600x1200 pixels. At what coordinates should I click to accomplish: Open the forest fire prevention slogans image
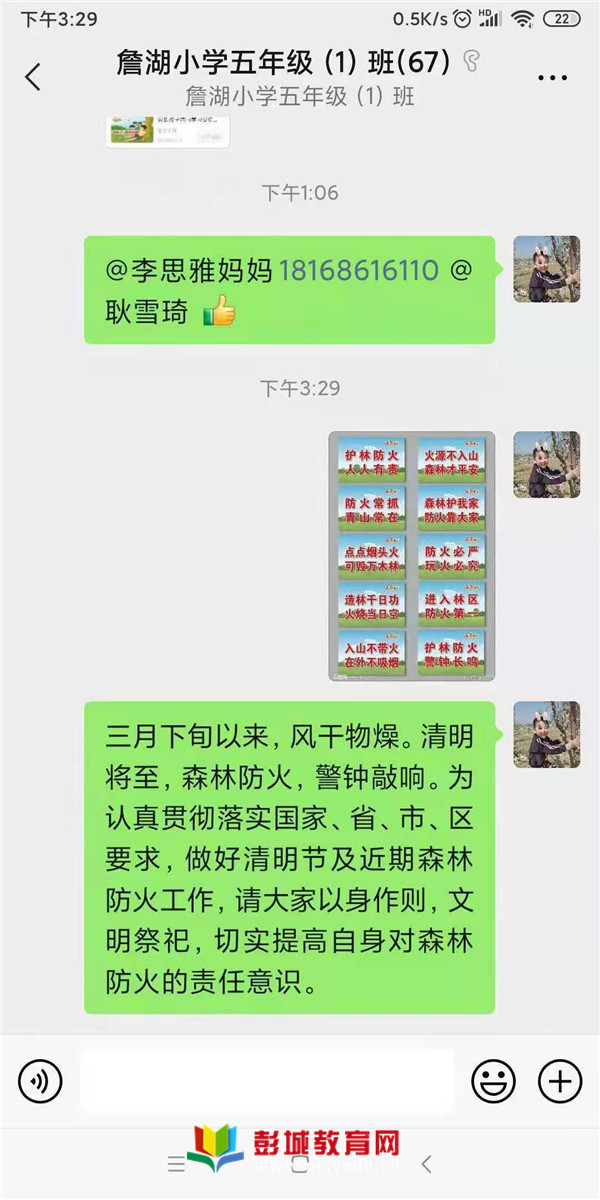pyautogui.click(x=411, y=557)
